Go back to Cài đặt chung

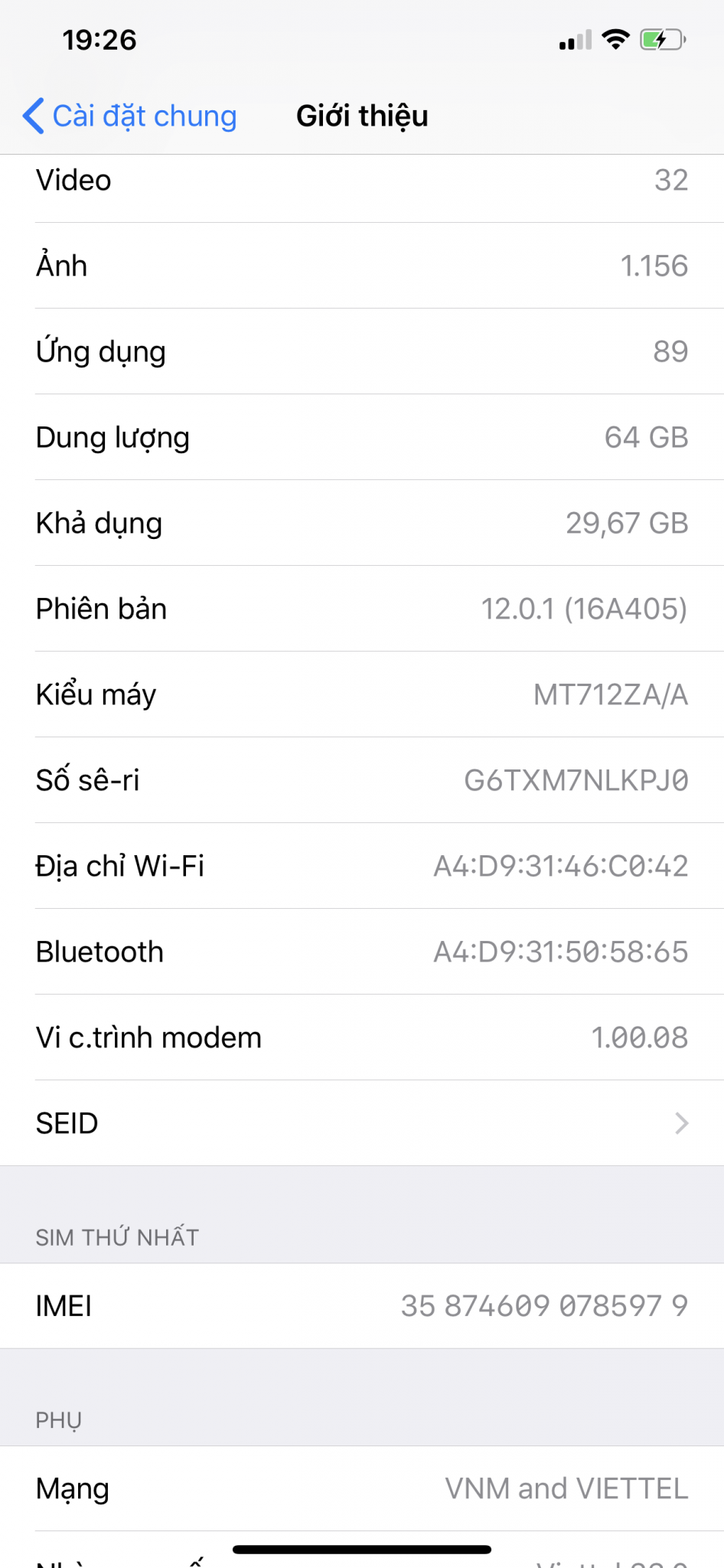tap(130, 116)
